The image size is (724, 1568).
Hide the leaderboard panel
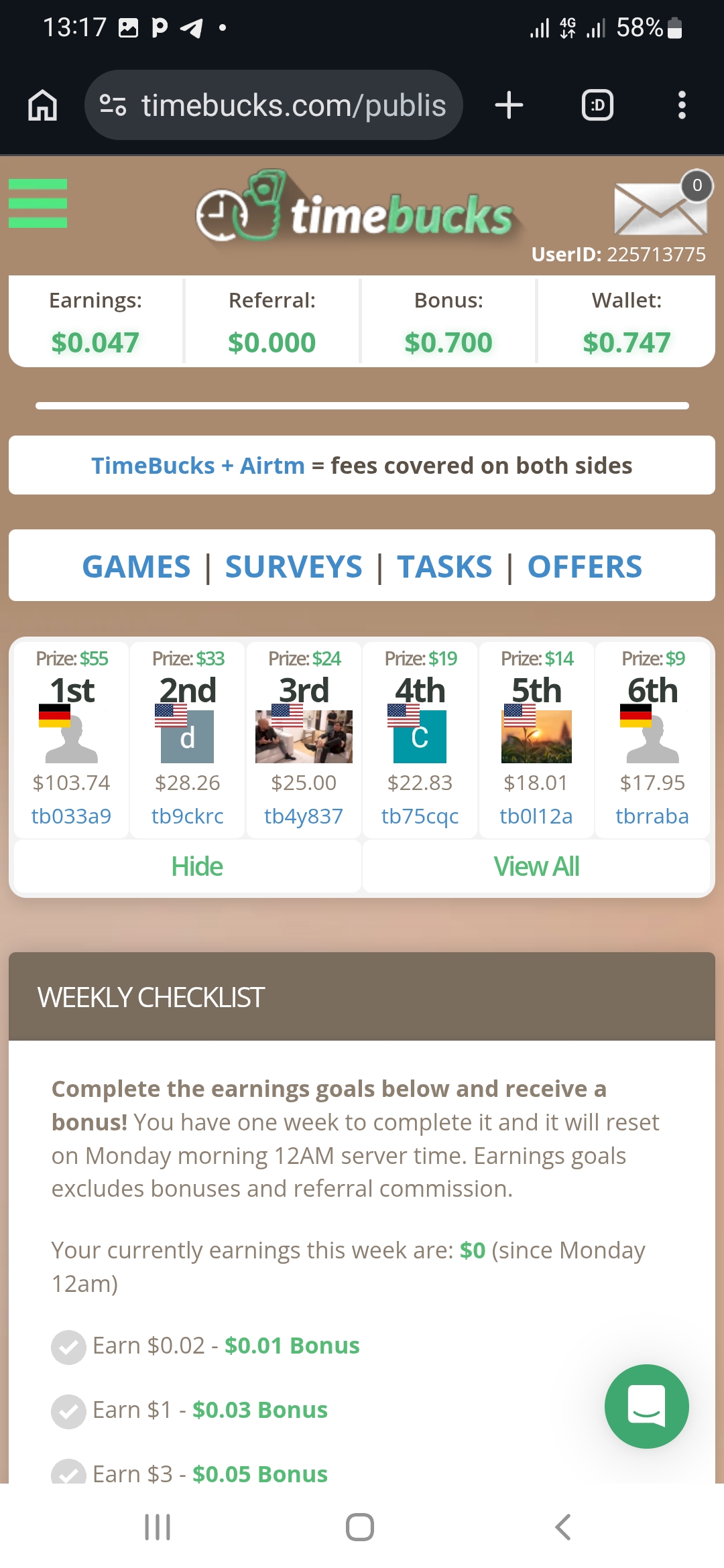coord(196,866)
